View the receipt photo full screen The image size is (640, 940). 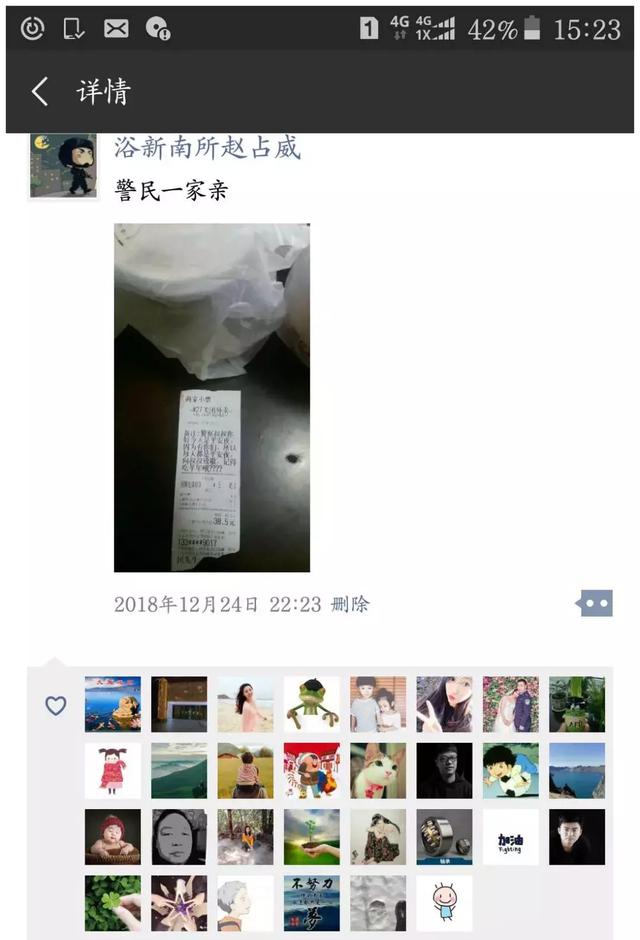coord(212,398)
